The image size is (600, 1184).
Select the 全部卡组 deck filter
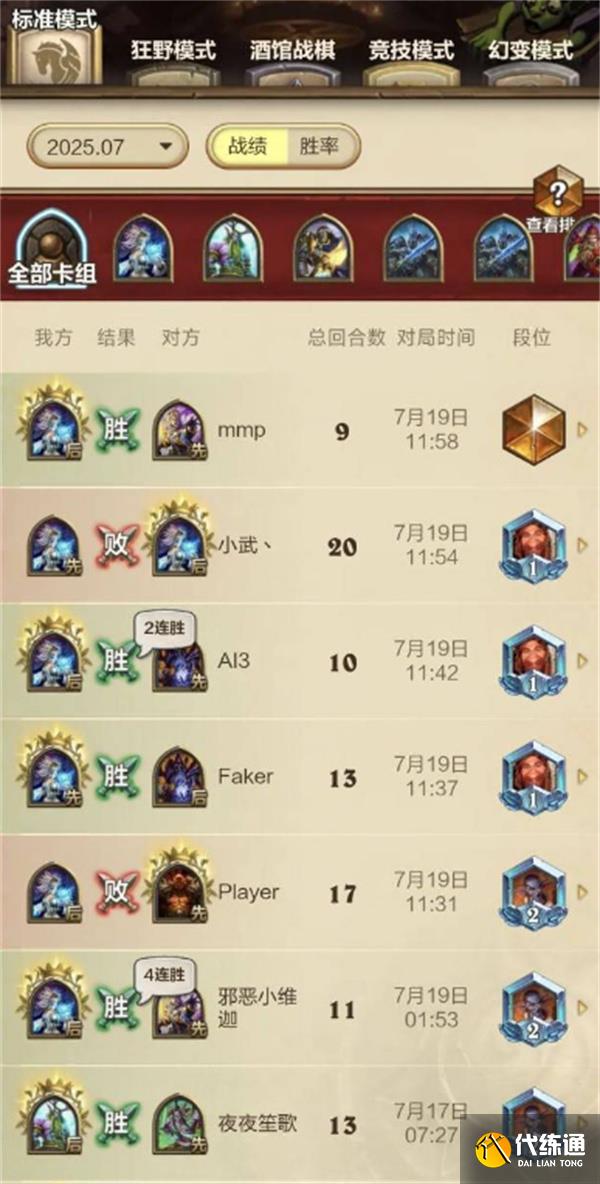pos(52,250)
